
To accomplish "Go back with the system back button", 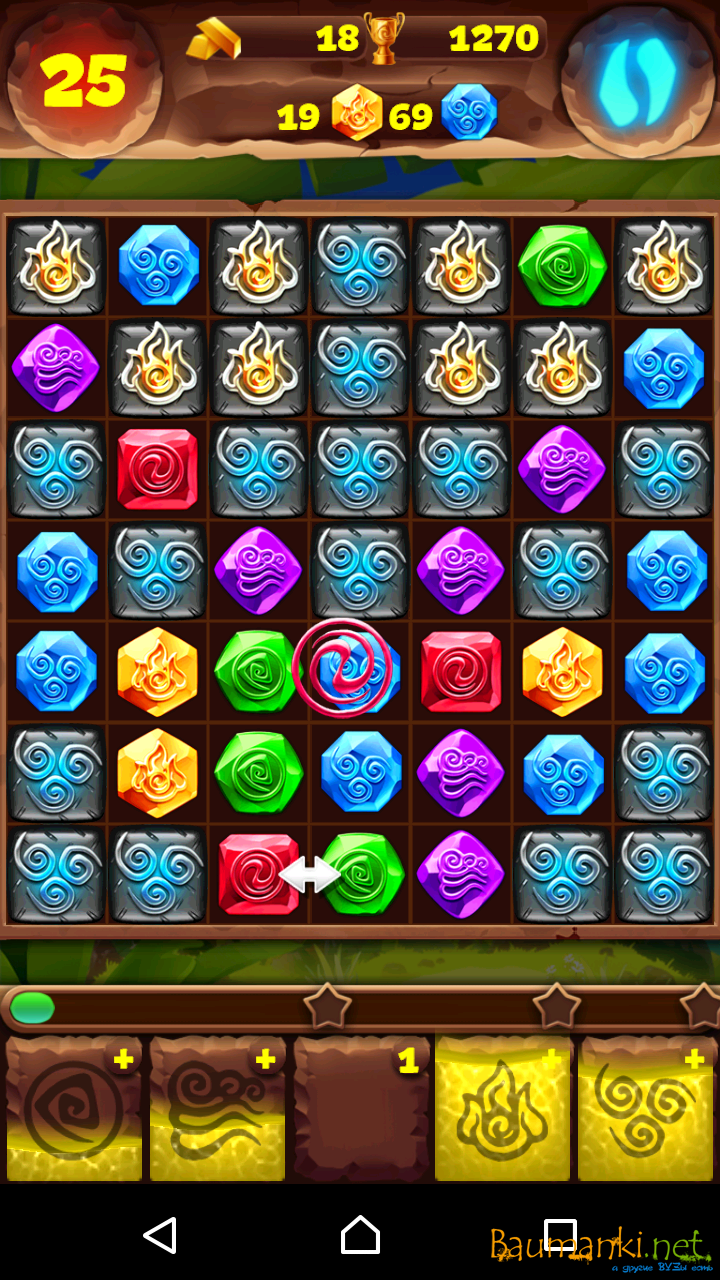I will [160, 1236].
